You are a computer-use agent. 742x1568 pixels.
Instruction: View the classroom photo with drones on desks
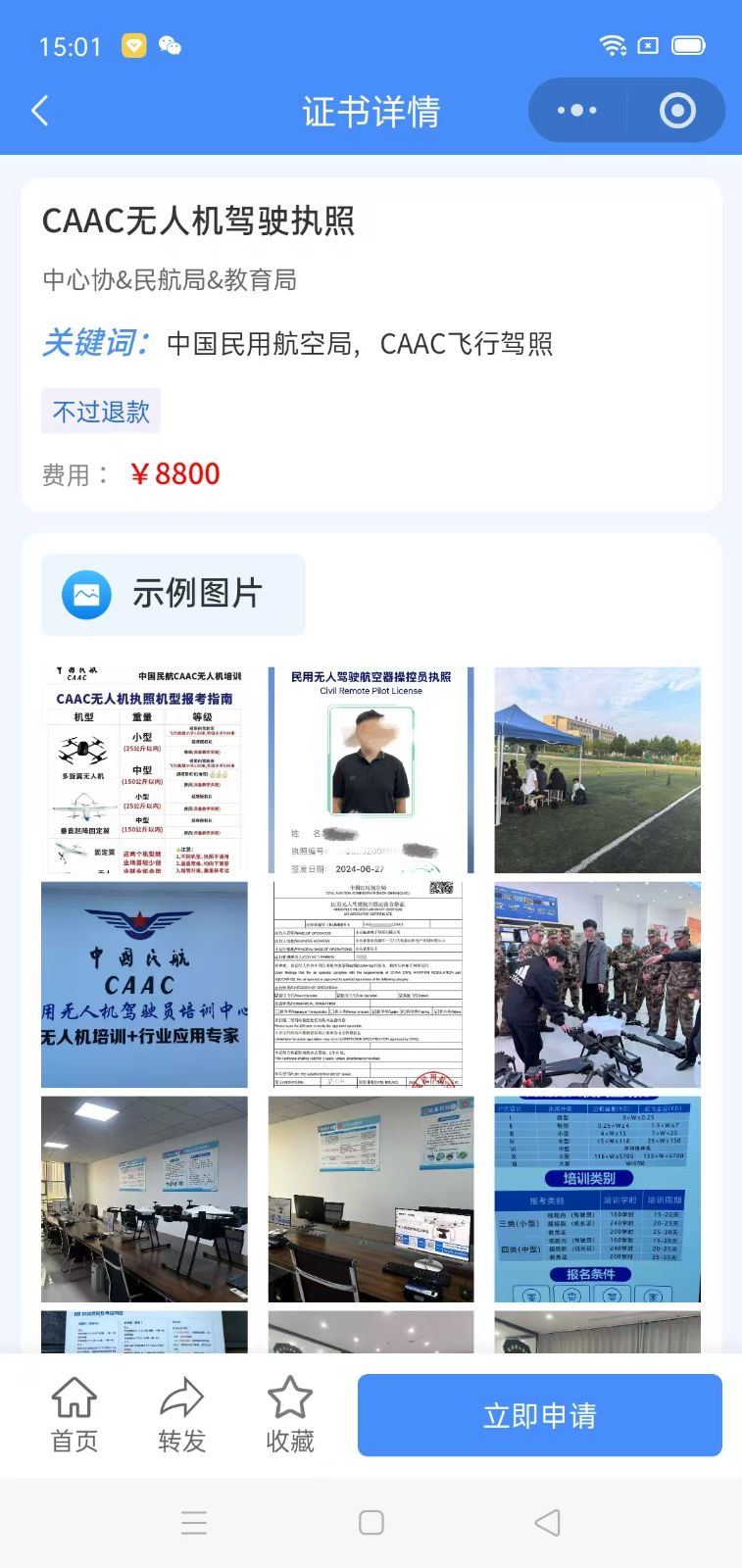(x=144, y=1199)
